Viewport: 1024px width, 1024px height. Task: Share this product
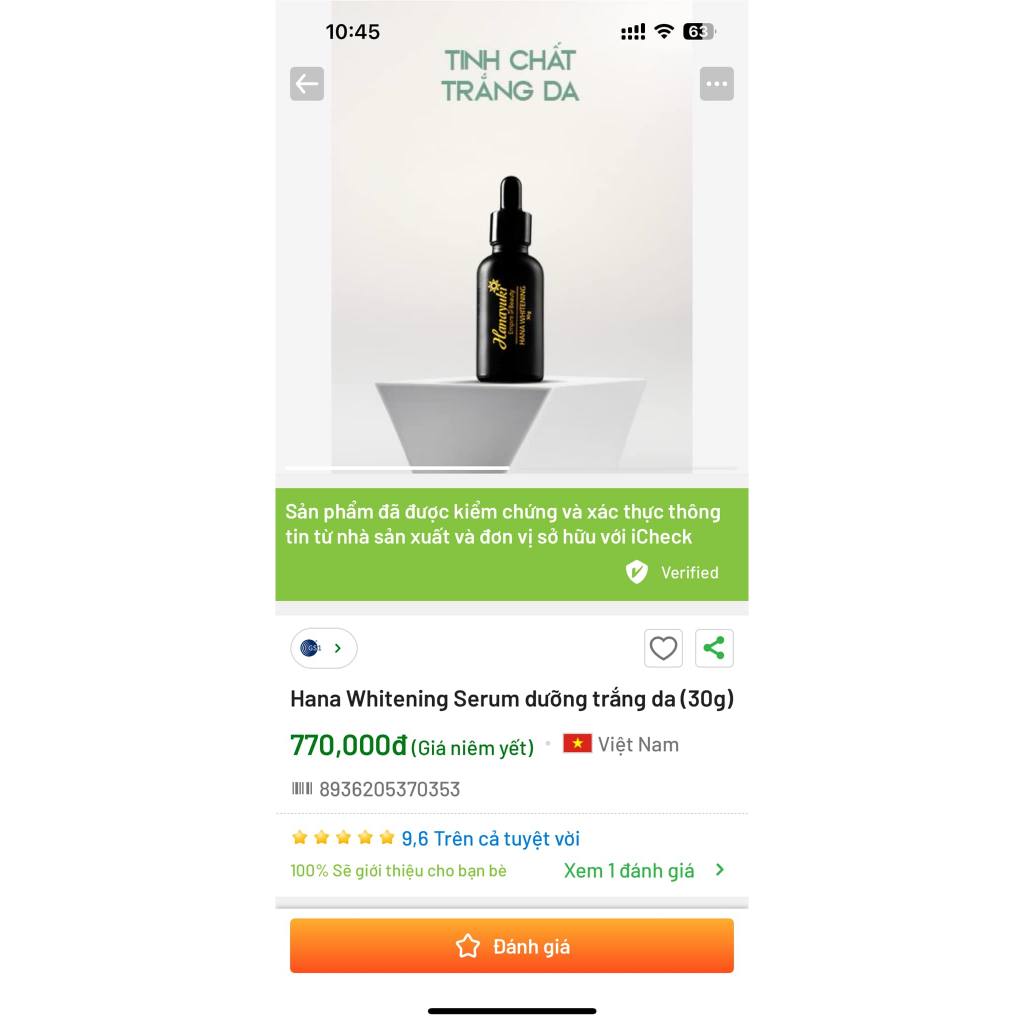714,648
